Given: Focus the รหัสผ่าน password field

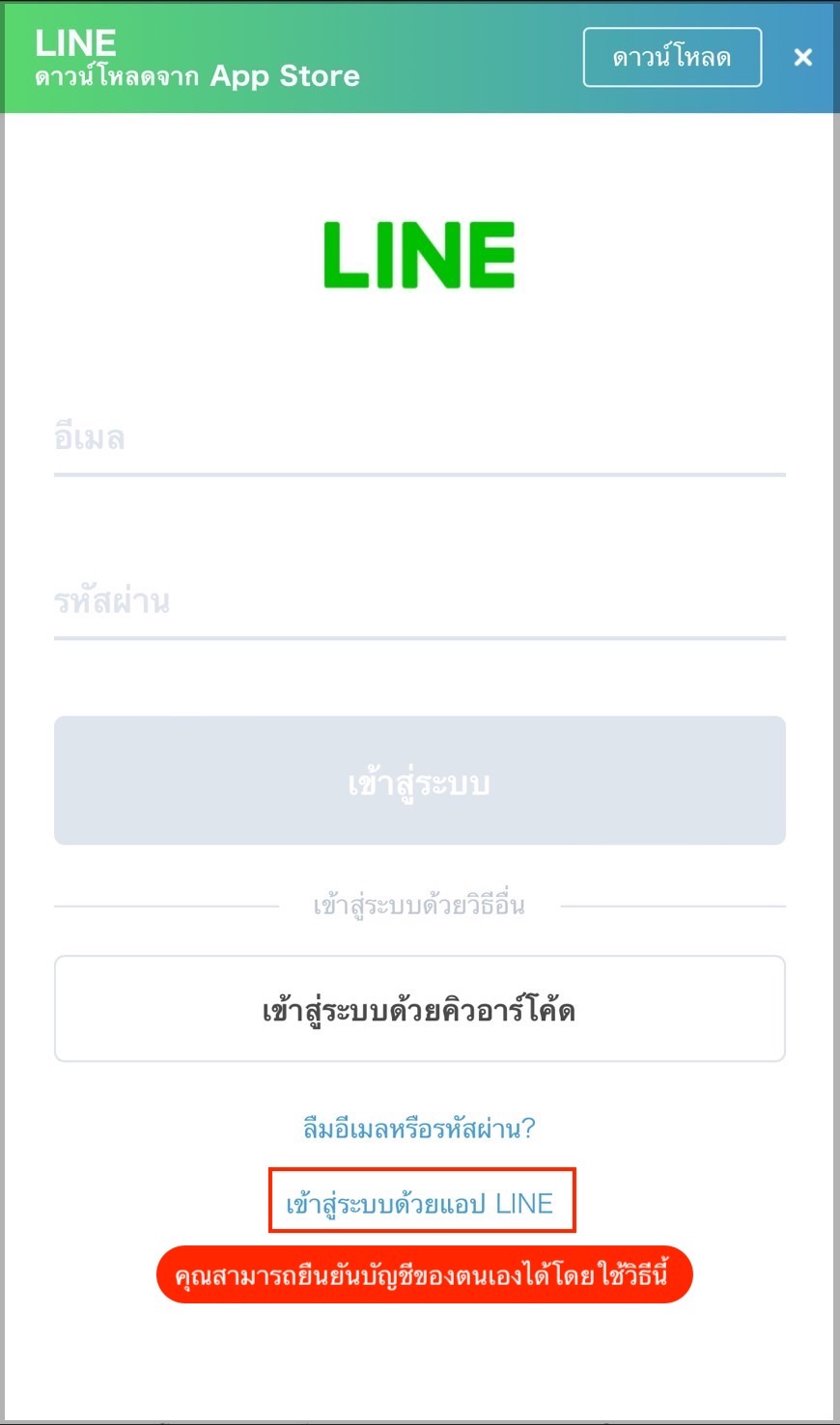Looking at the screenshot, I should [x=420, y=602].
